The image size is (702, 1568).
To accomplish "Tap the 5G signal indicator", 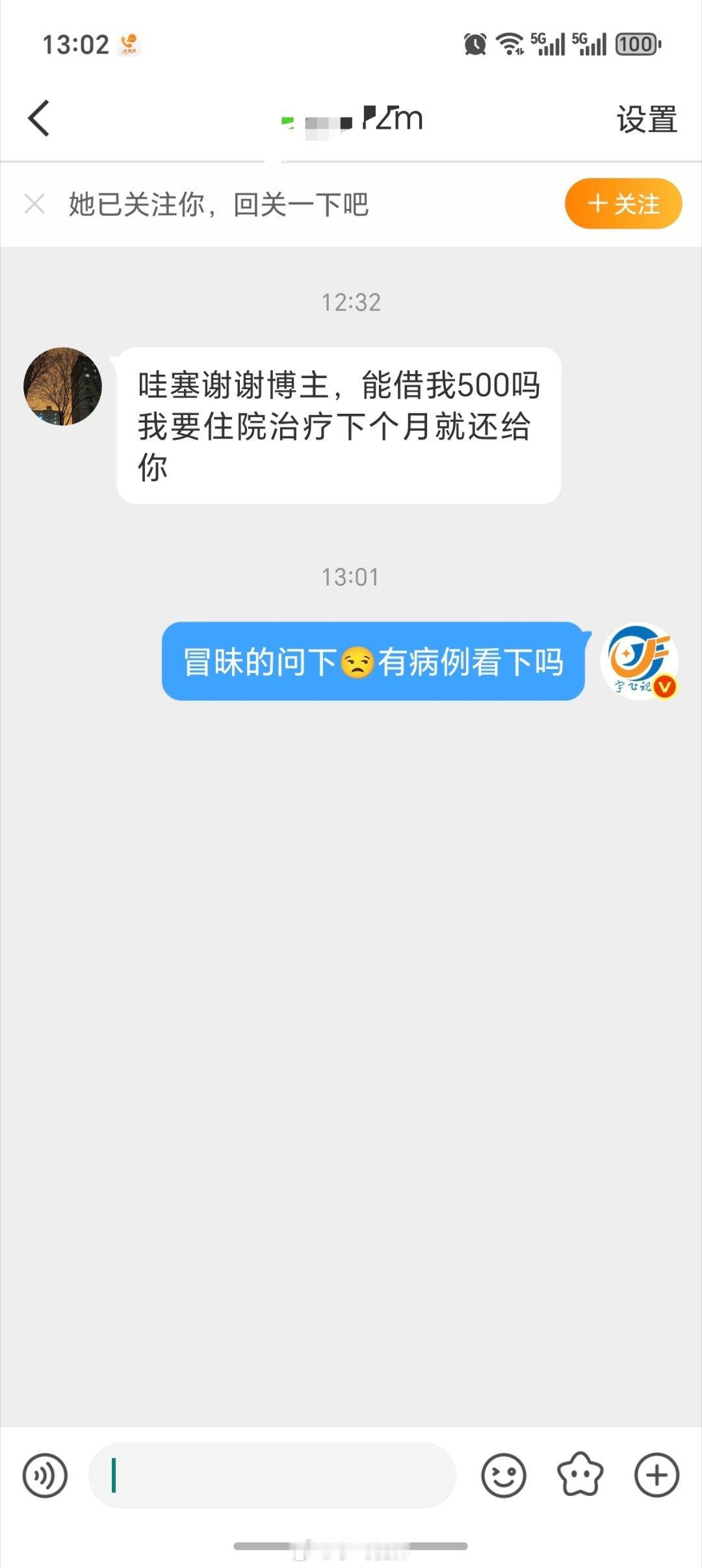I will (x=548, y=44).
